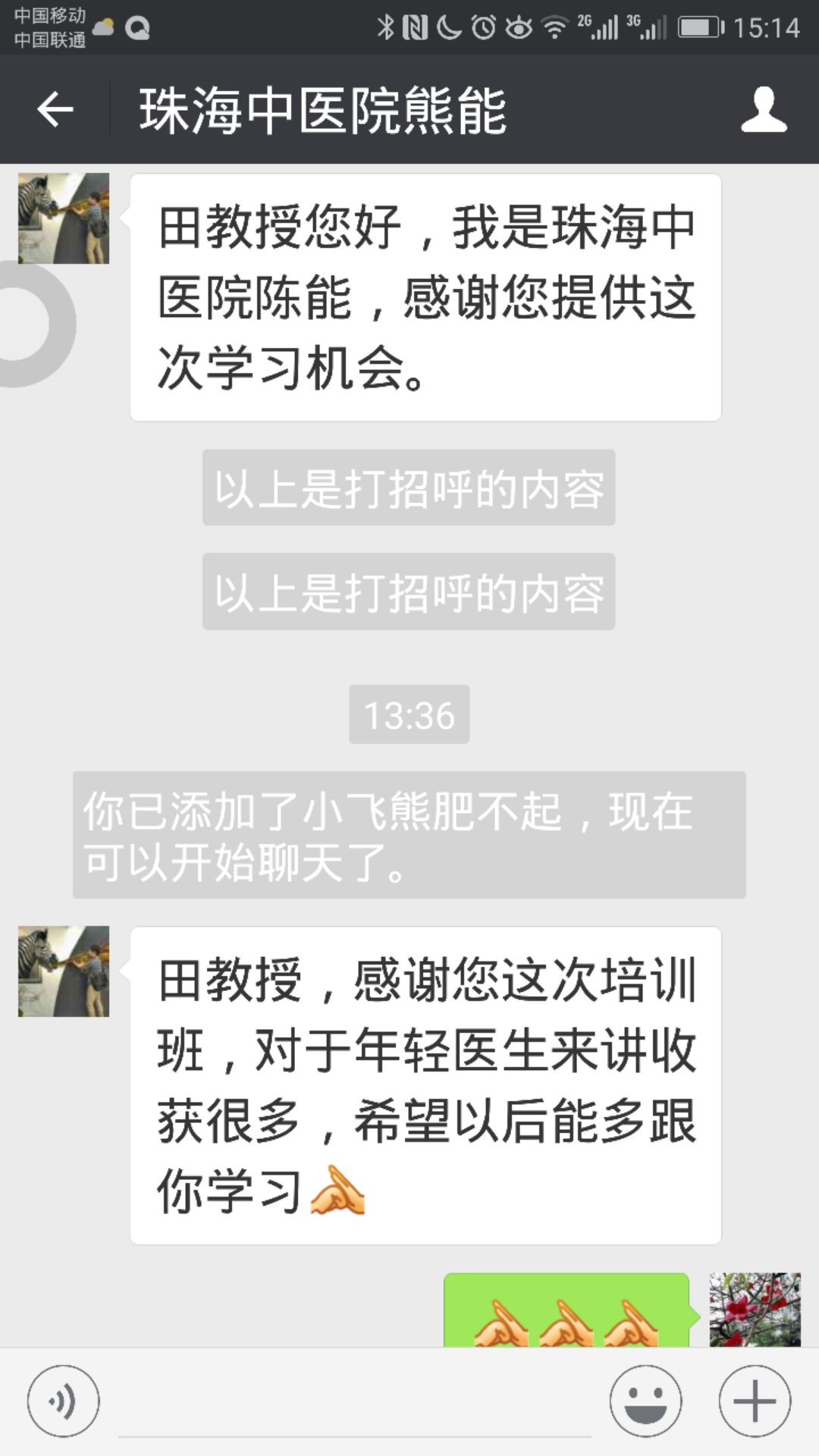The height and width of the screenshot is (1456, 819).
Task: Open my flower avatar profile
Action: [755, 1310]
